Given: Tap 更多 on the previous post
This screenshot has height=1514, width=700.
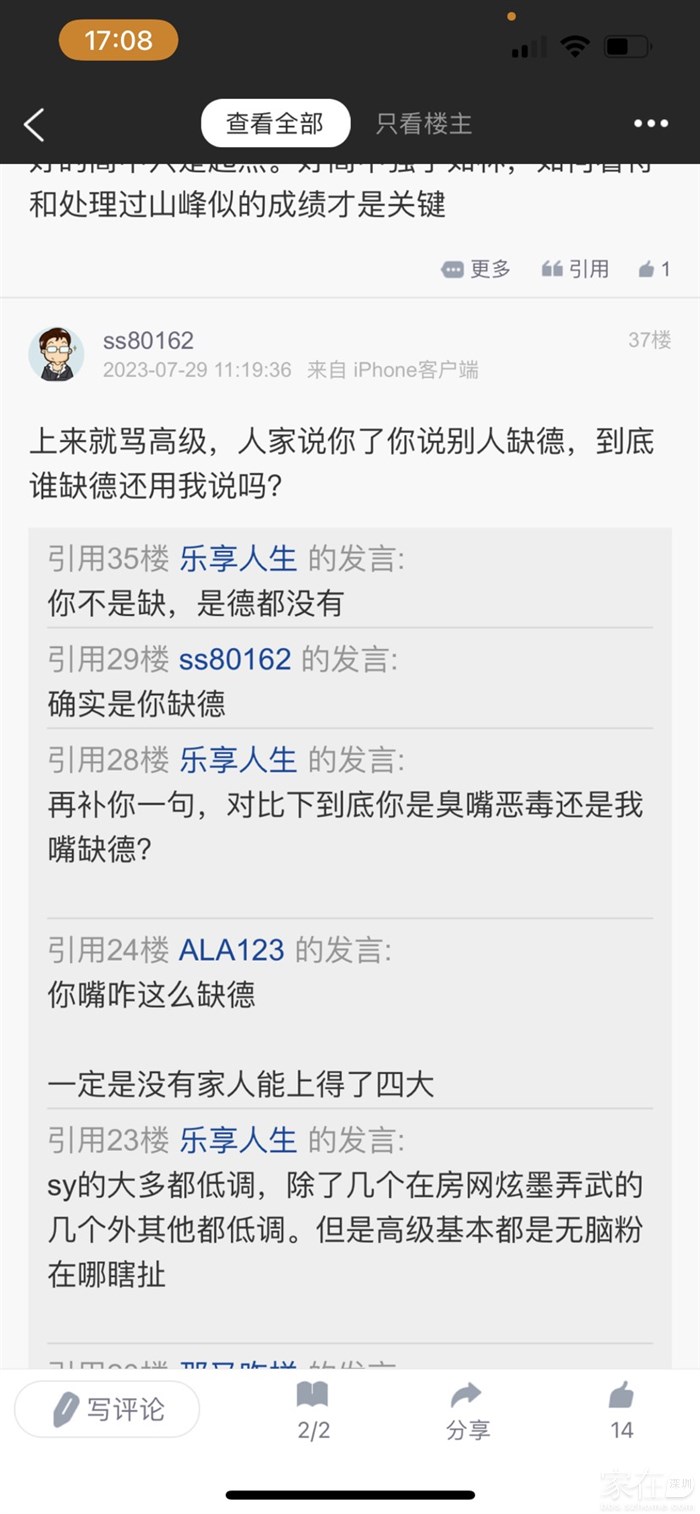Looking at the screenshot, I should [477, 269].
